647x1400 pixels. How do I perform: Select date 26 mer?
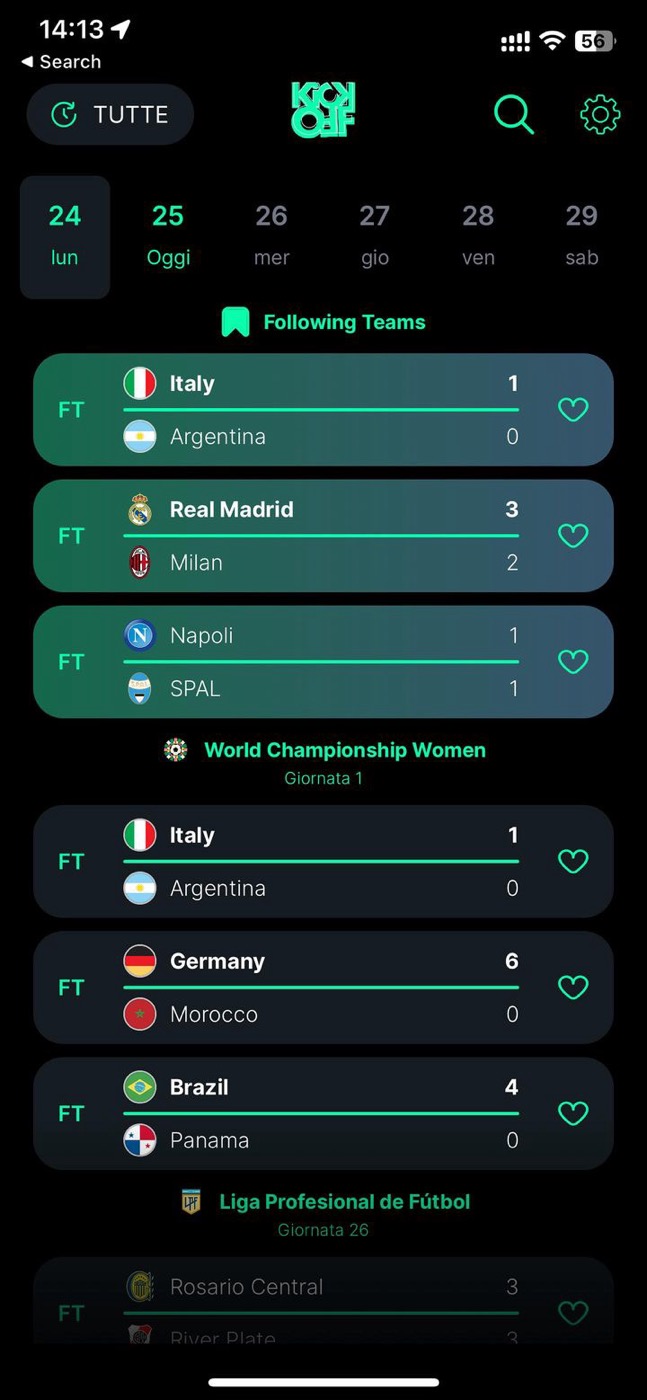(x=271, y=237)
